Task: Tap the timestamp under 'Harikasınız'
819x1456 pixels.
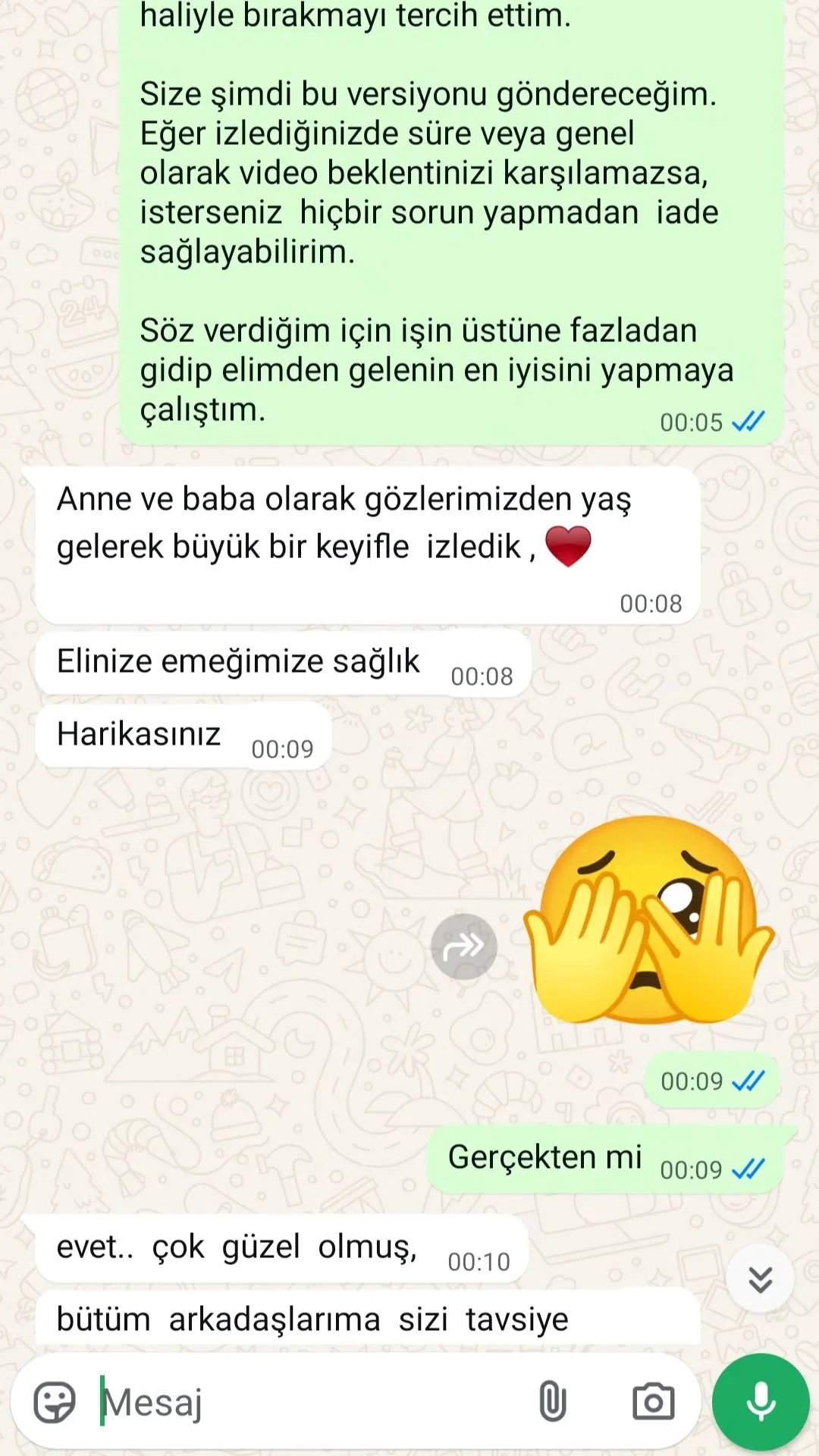Action: [283, 749]
